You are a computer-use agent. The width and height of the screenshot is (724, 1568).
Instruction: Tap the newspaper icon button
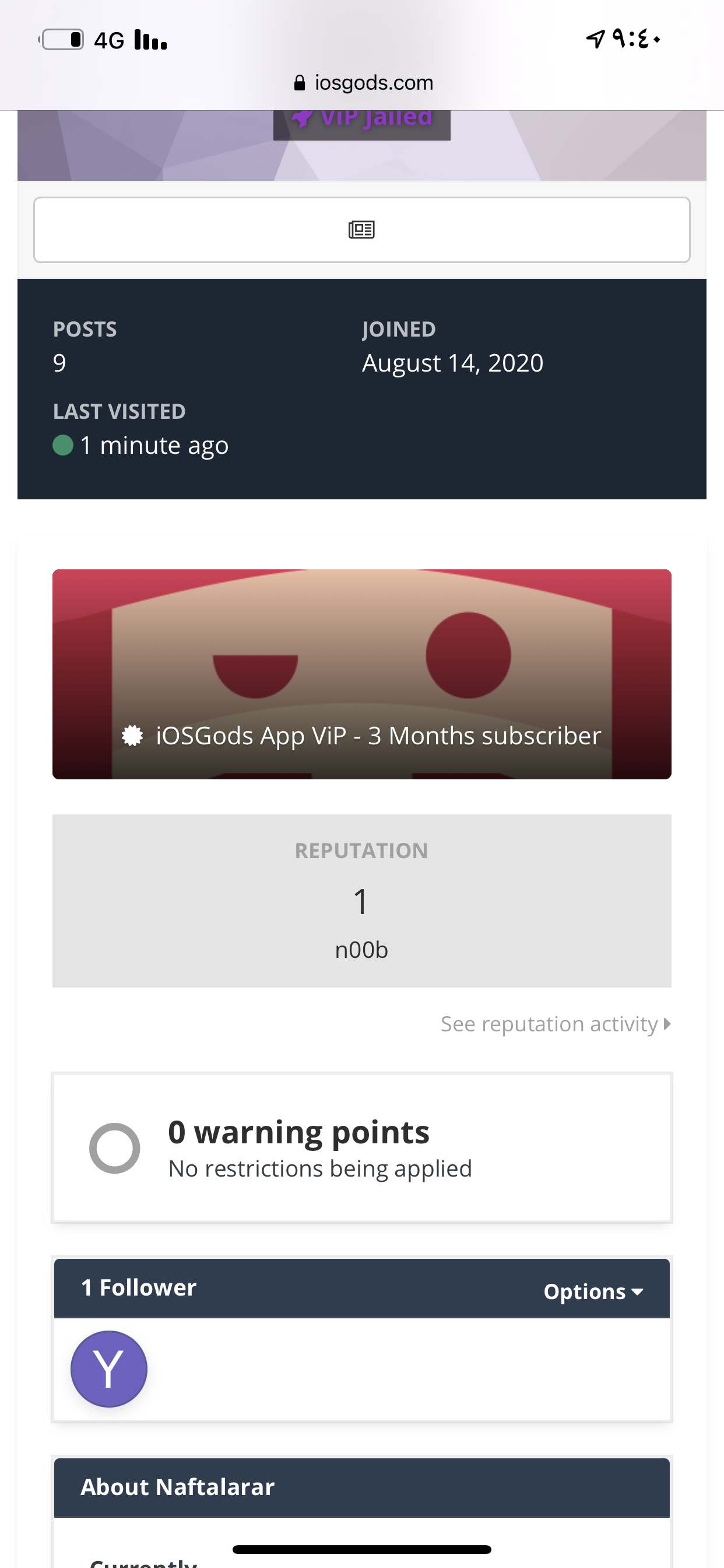361,229
